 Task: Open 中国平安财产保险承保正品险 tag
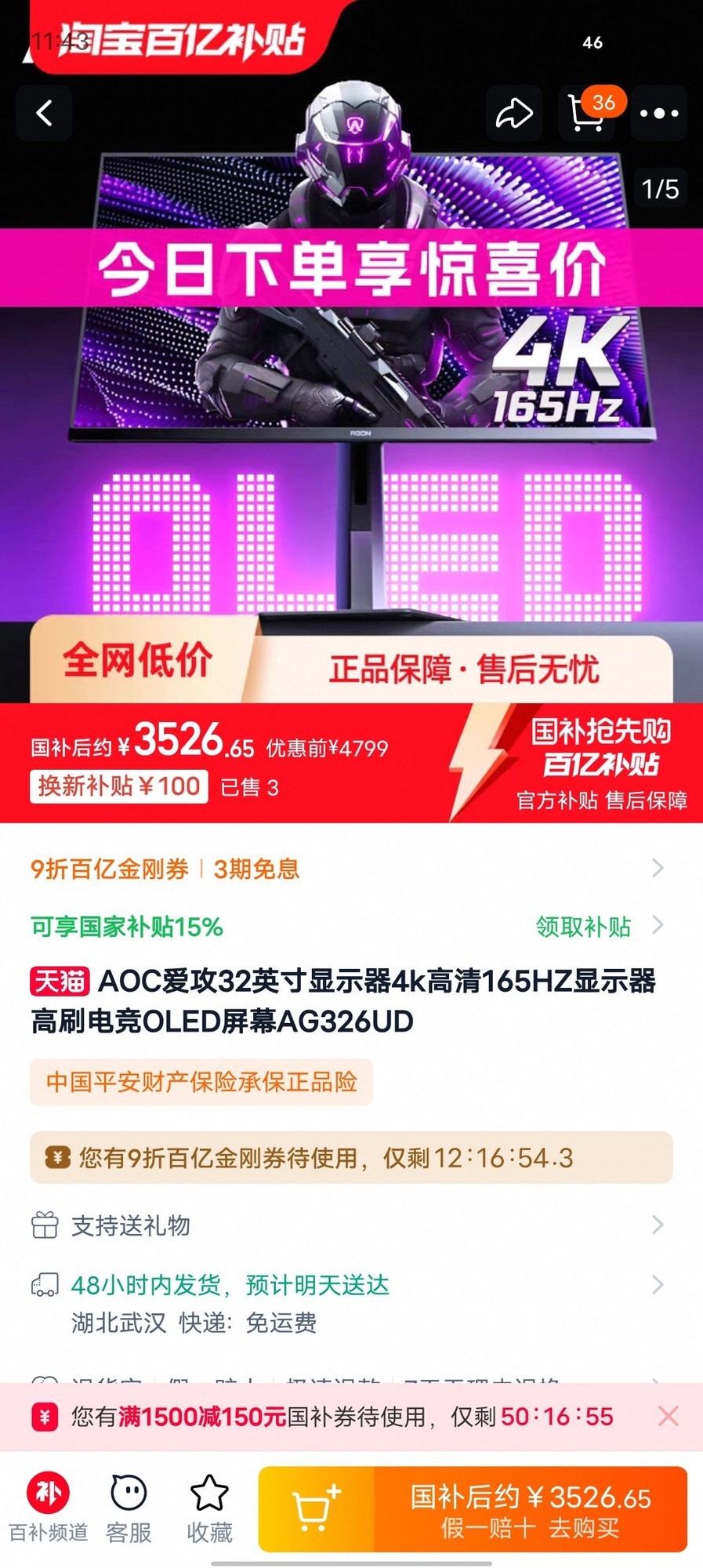[201, 1082]
